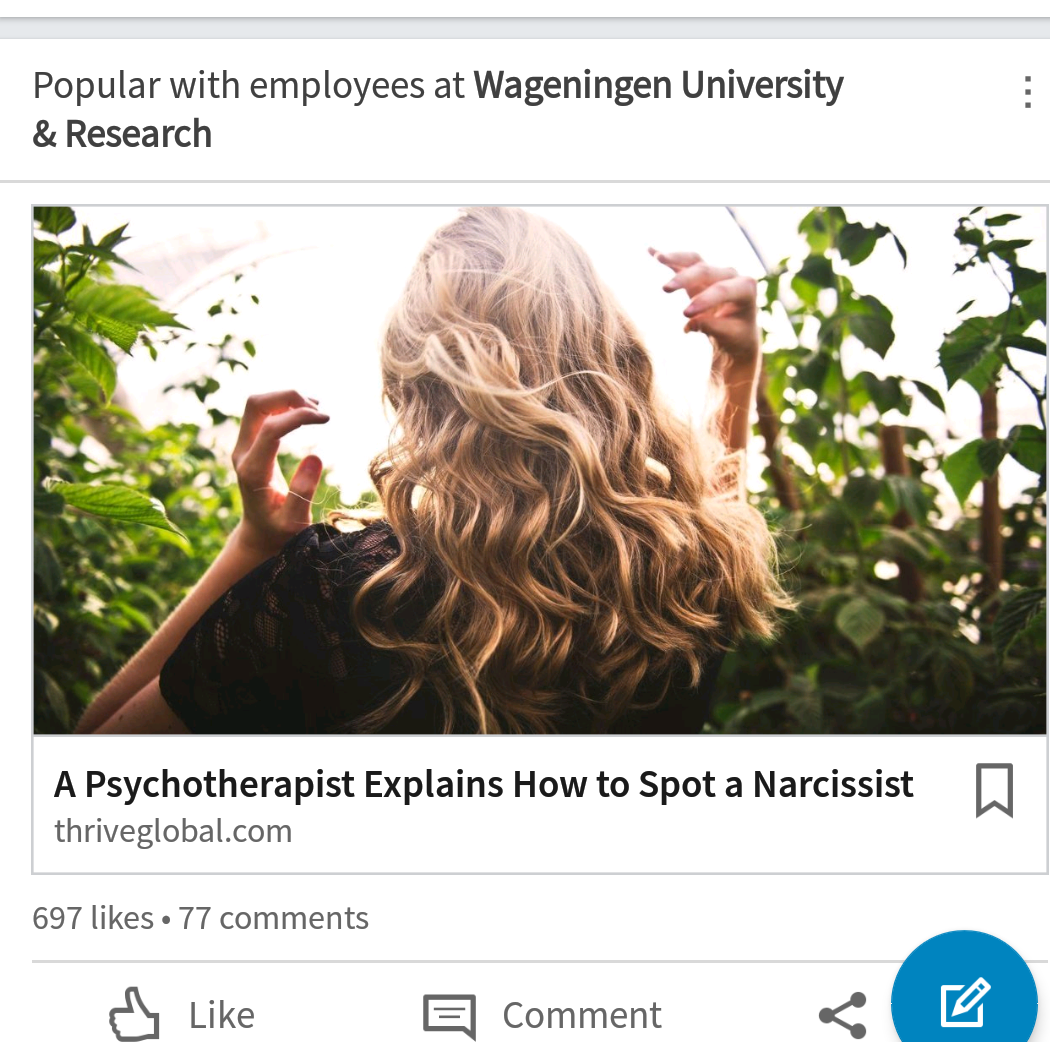
Task: Open the post's three-dot overflow menu
Action: point(1026,91)
